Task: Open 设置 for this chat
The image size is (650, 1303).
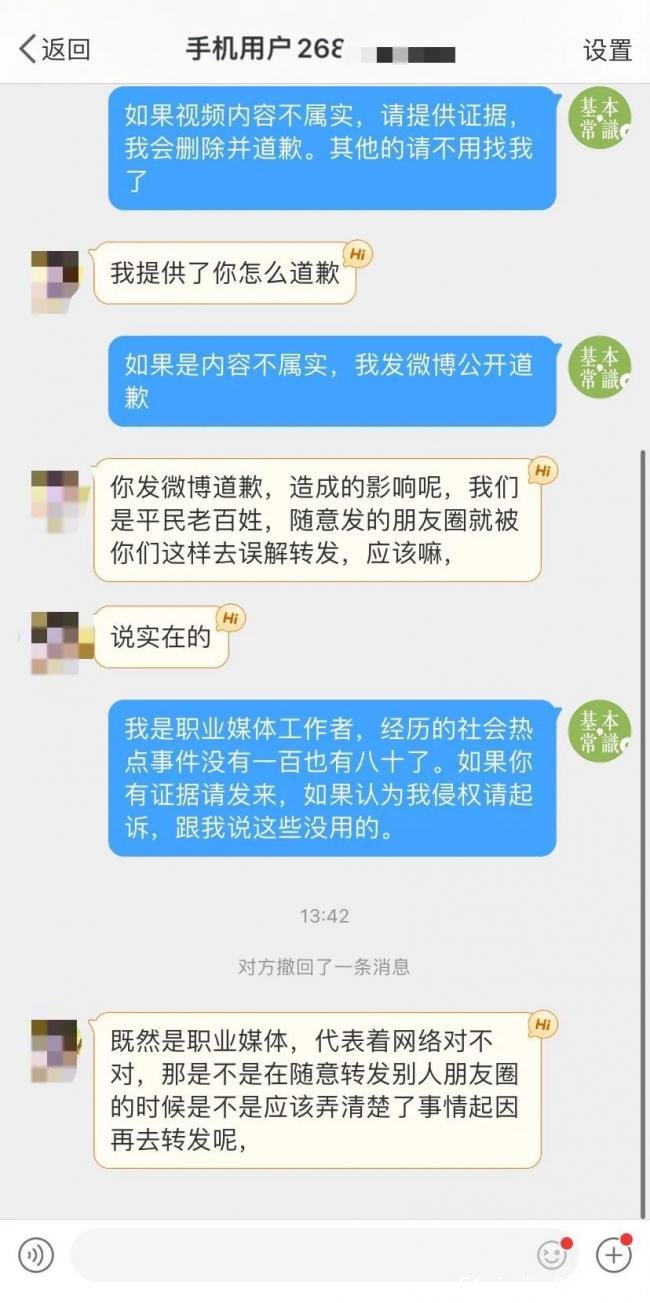Action: (x=607, y=49)
